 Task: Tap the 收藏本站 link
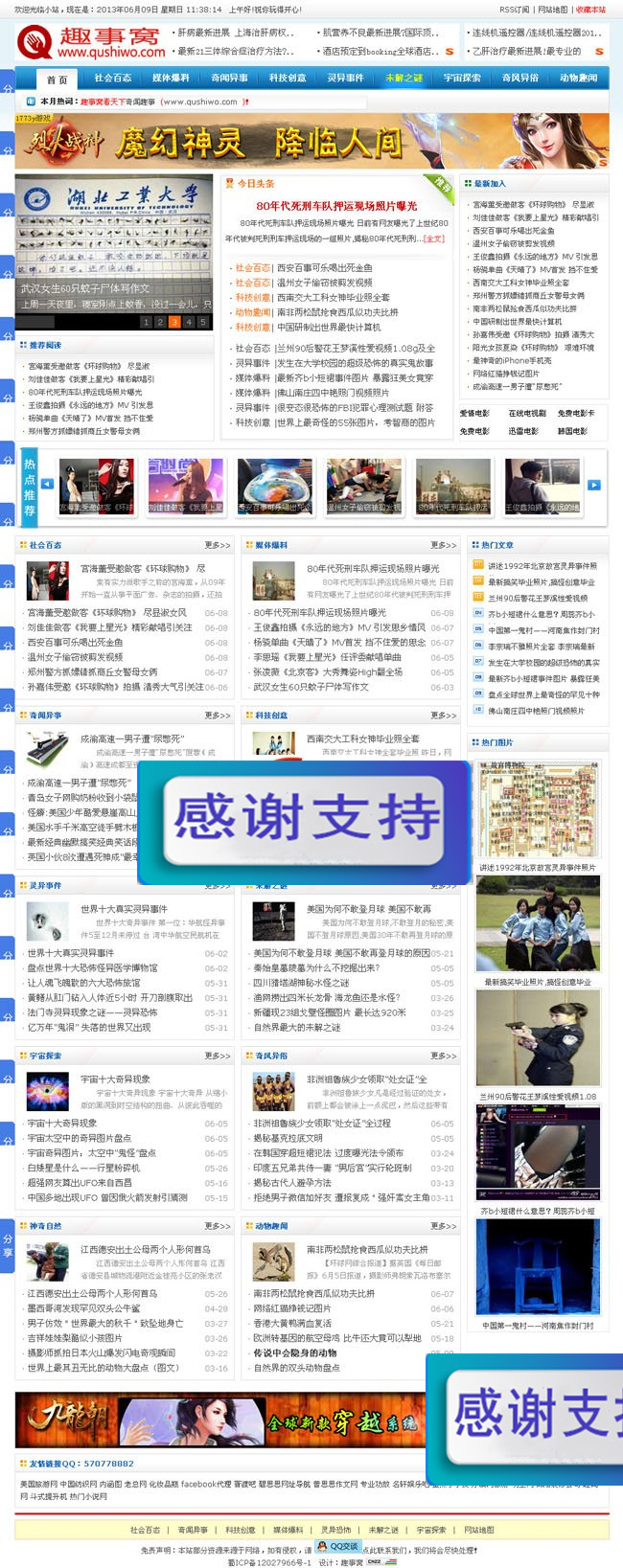(x=590, y=10)
